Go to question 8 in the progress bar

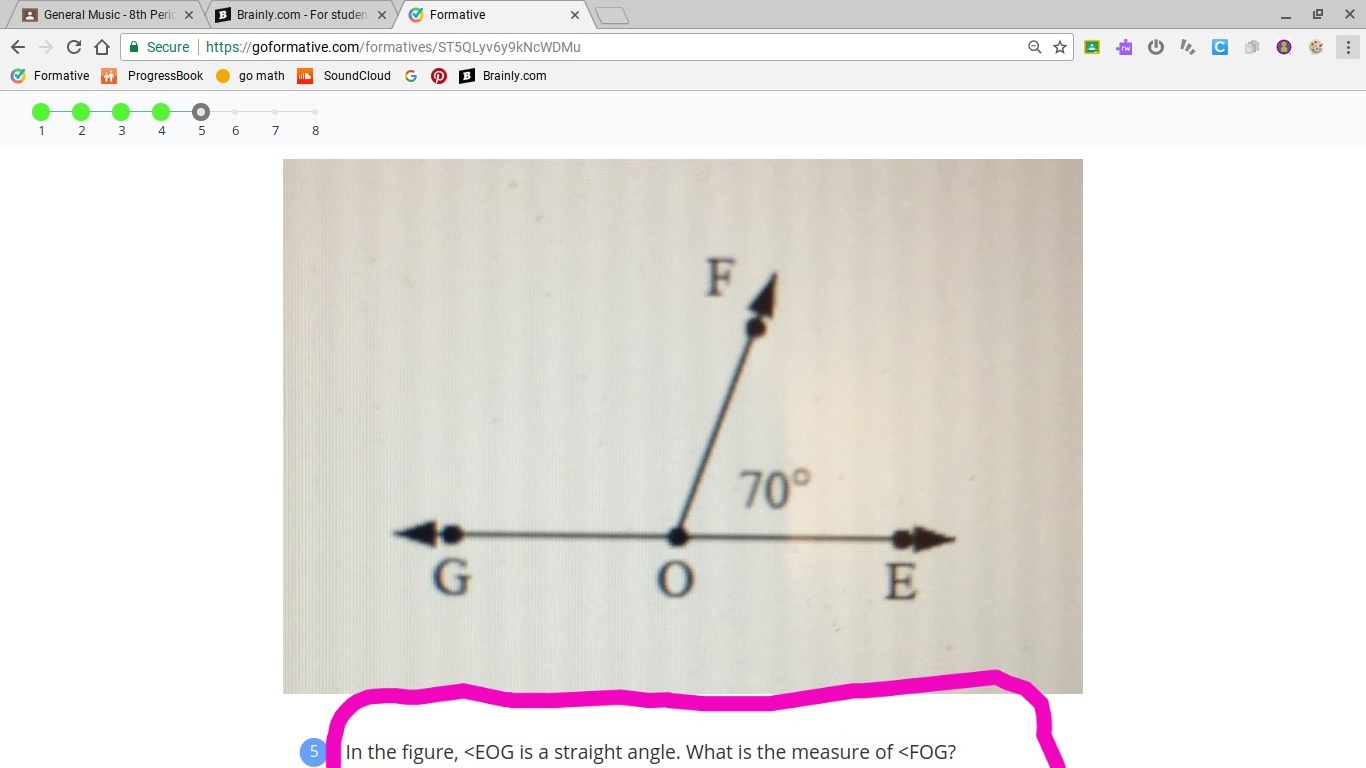(x=315, y=112)
